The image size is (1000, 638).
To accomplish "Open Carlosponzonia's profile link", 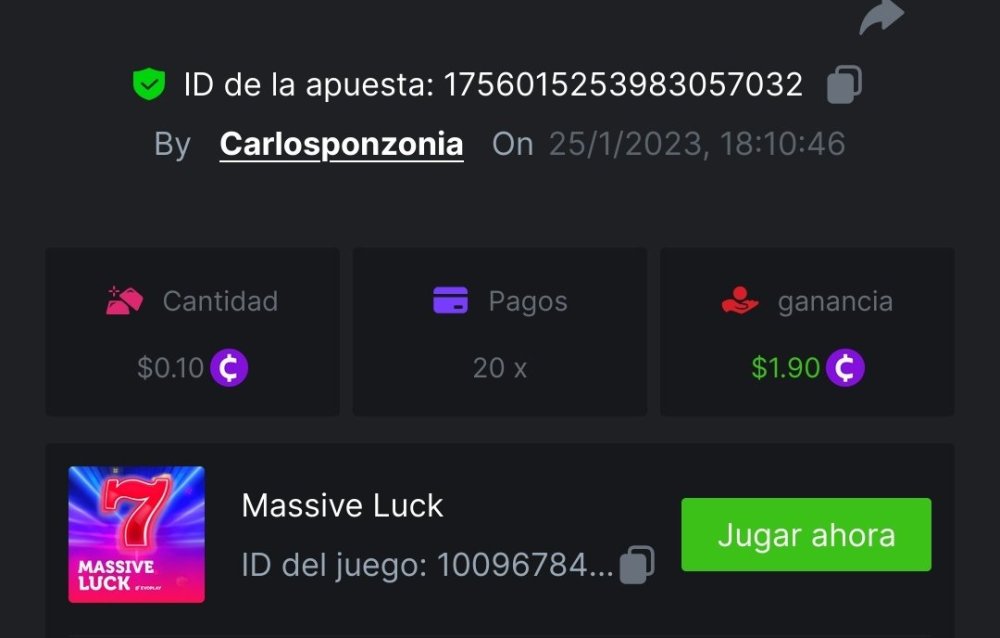I will point(341,144).
